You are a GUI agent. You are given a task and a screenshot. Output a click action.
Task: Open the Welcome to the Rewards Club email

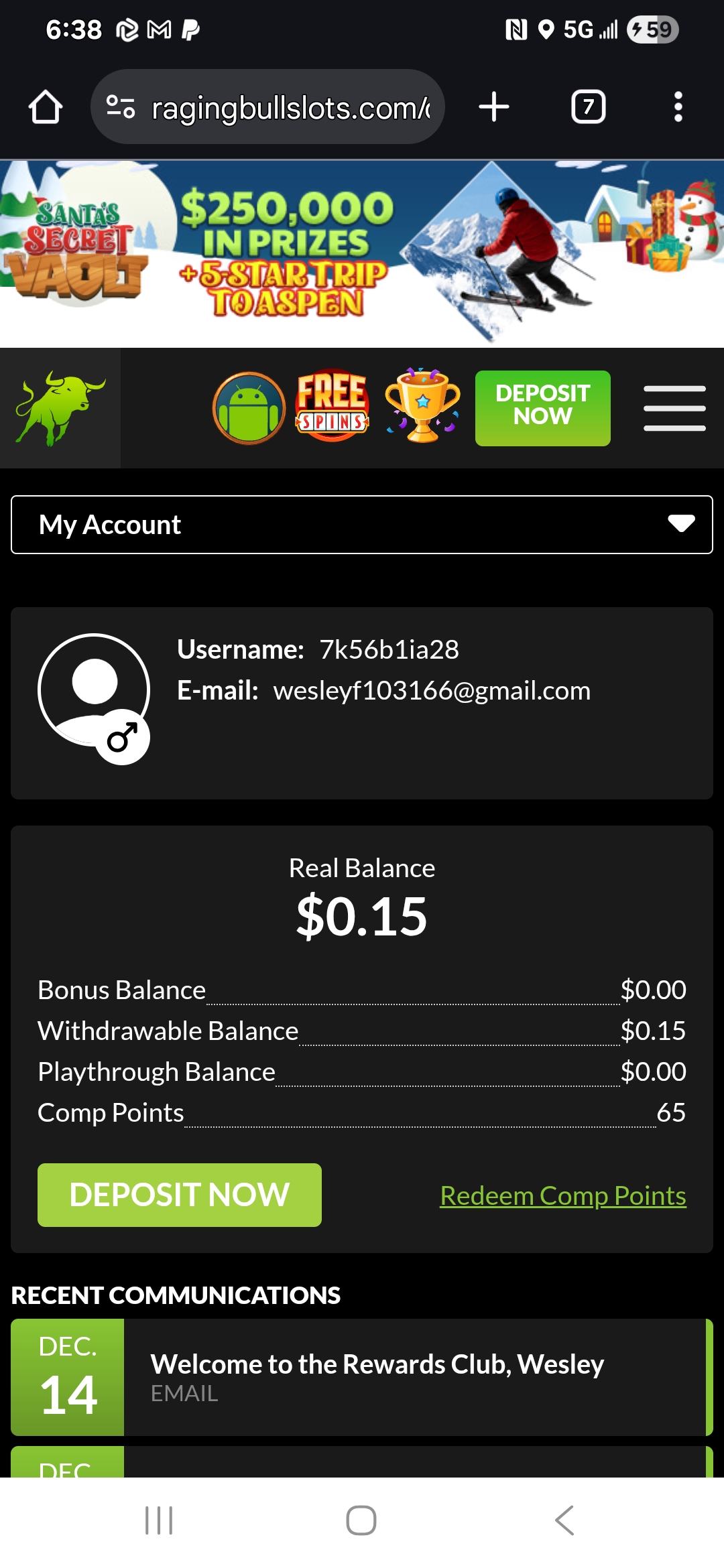click(x=375, y=1376)
